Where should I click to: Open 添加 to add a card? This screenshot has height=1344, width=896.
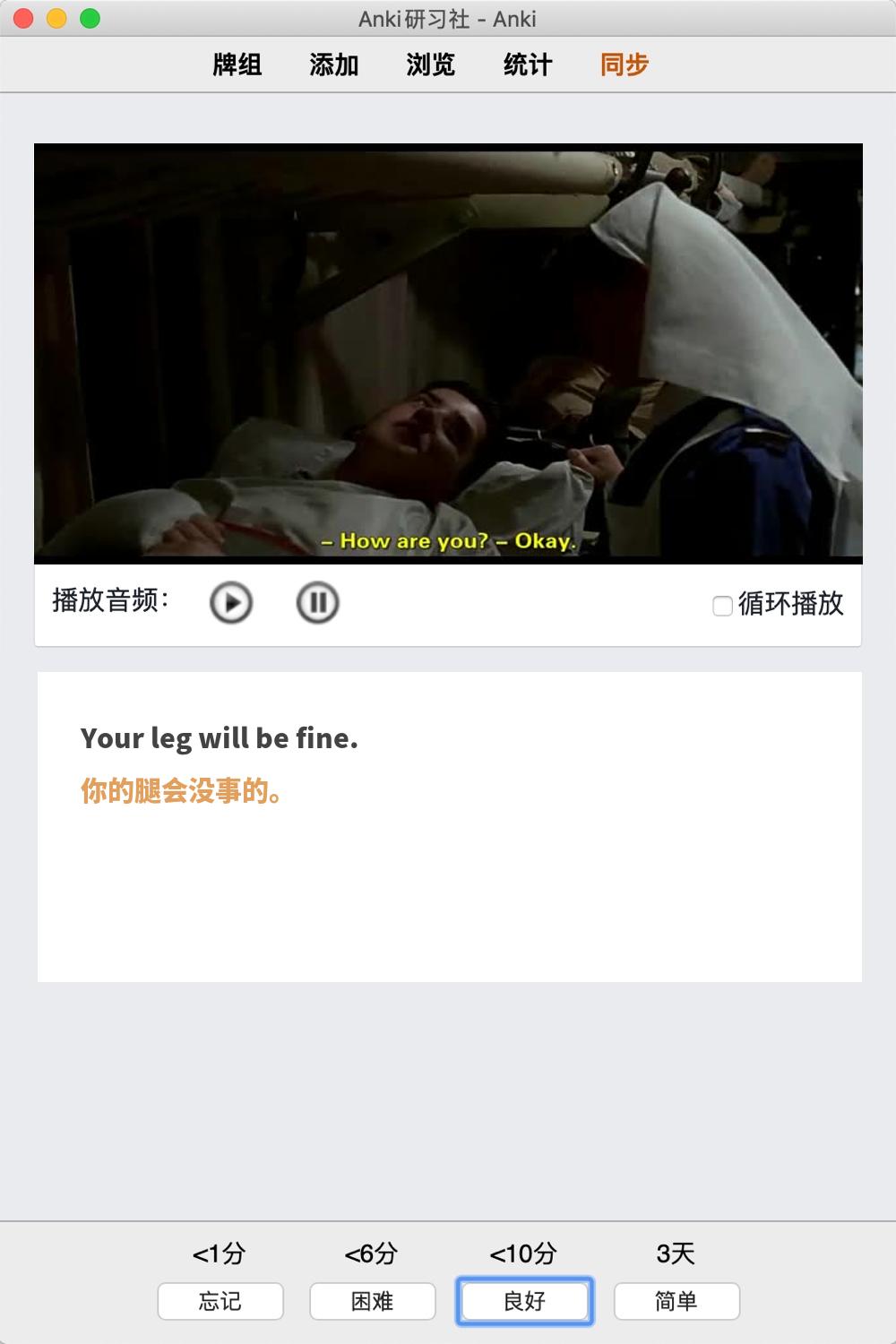coord(334,65)
